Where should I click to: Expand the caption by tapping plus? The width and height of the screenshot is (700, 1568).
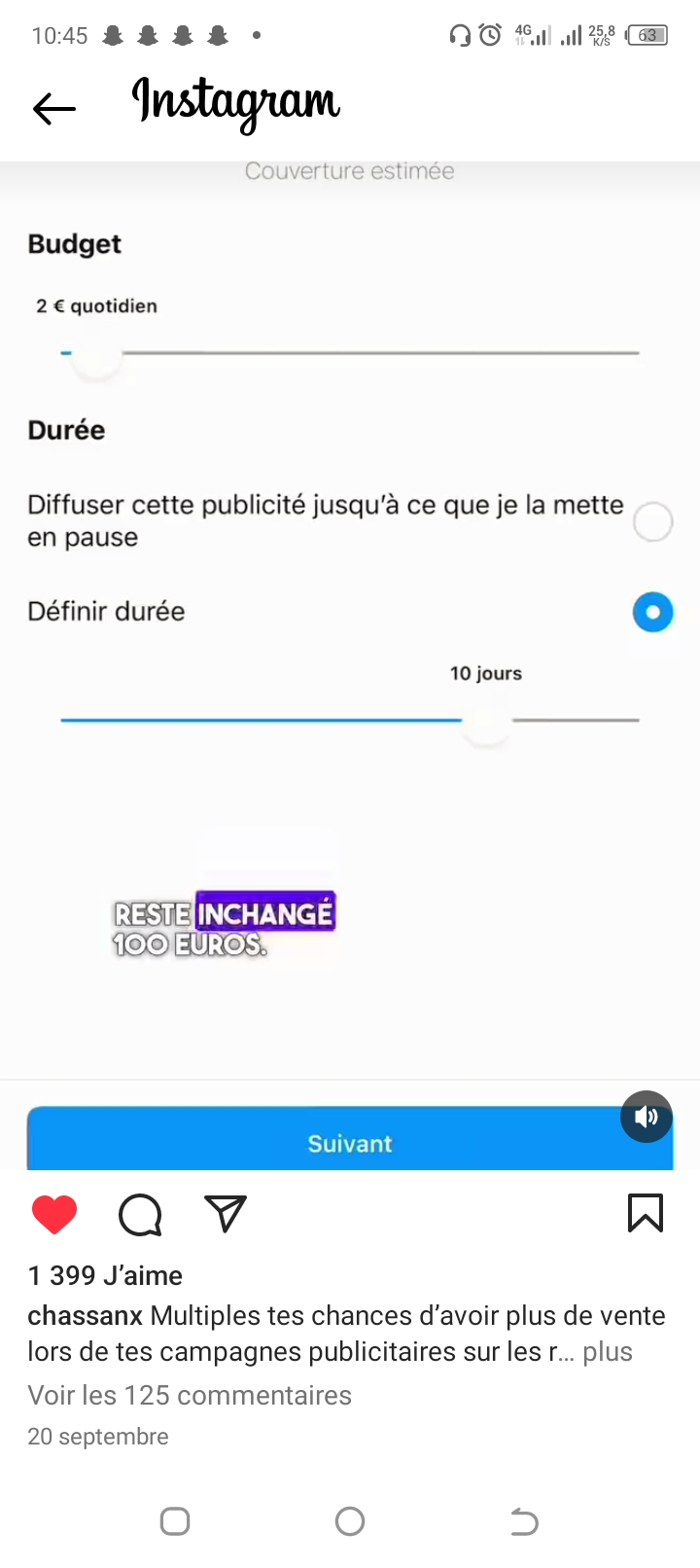click(x=608, y=1352)
